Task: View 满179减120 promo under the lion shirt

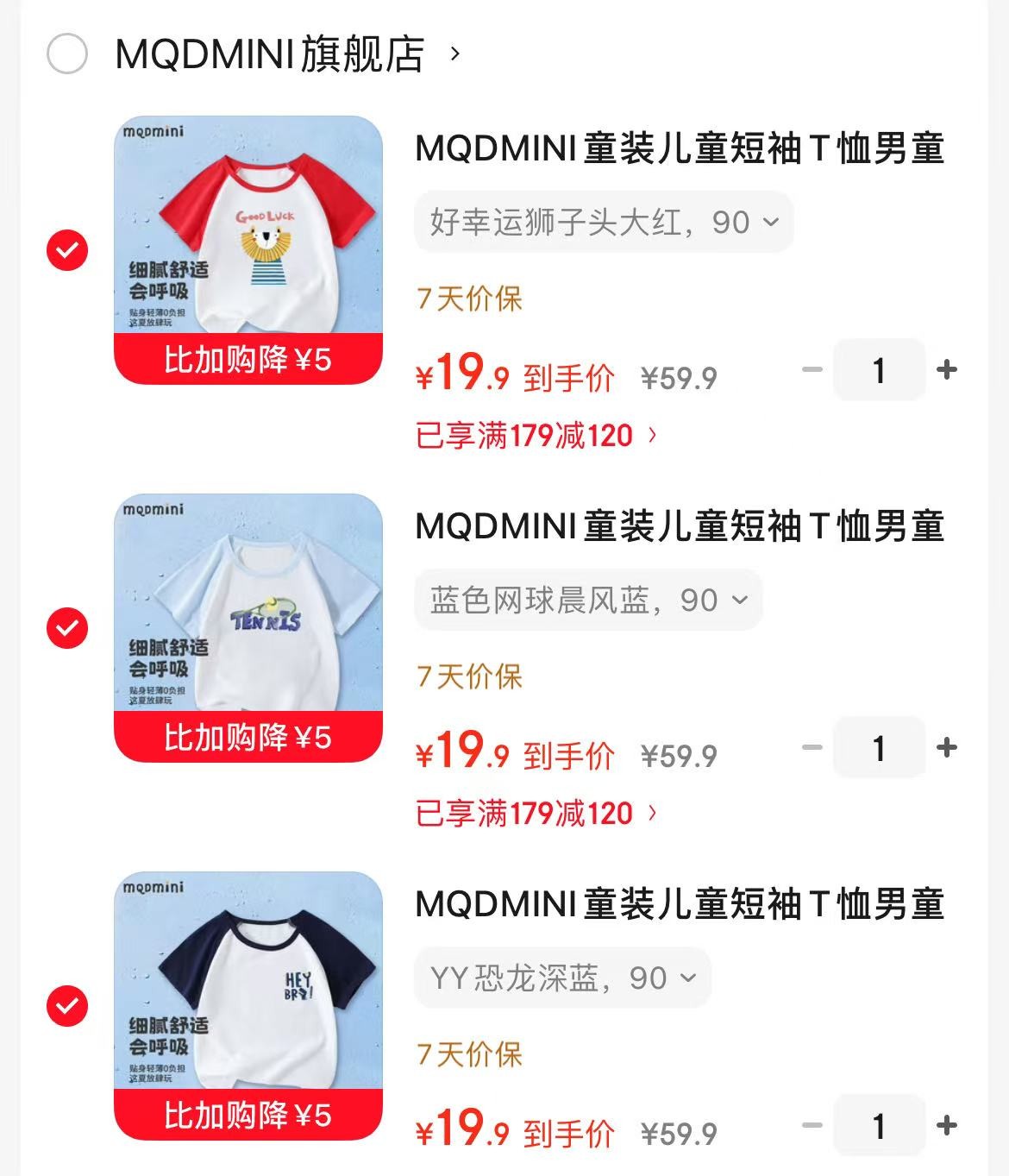Action: 536,436
